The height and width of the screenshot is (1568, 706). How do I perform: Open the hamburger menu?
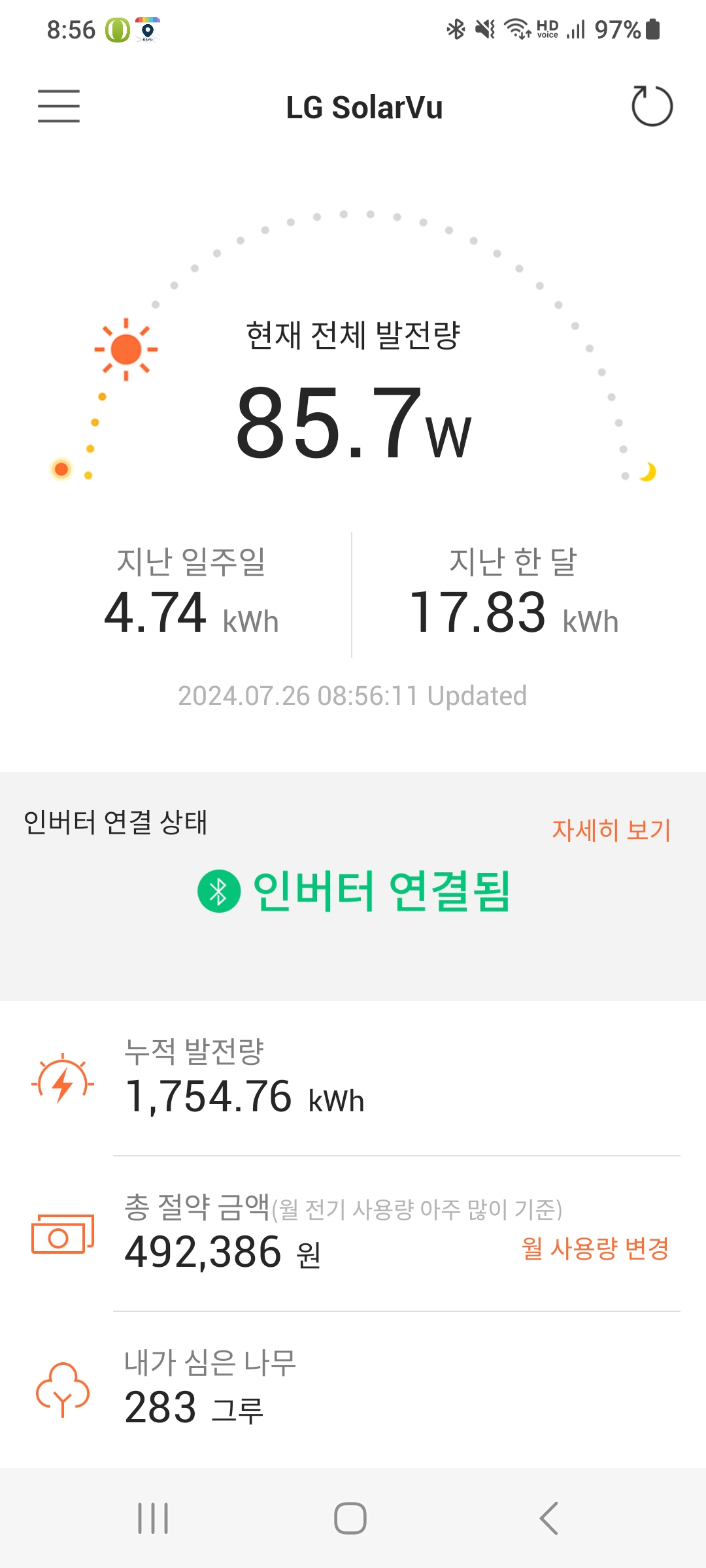[x=59, y=106]
